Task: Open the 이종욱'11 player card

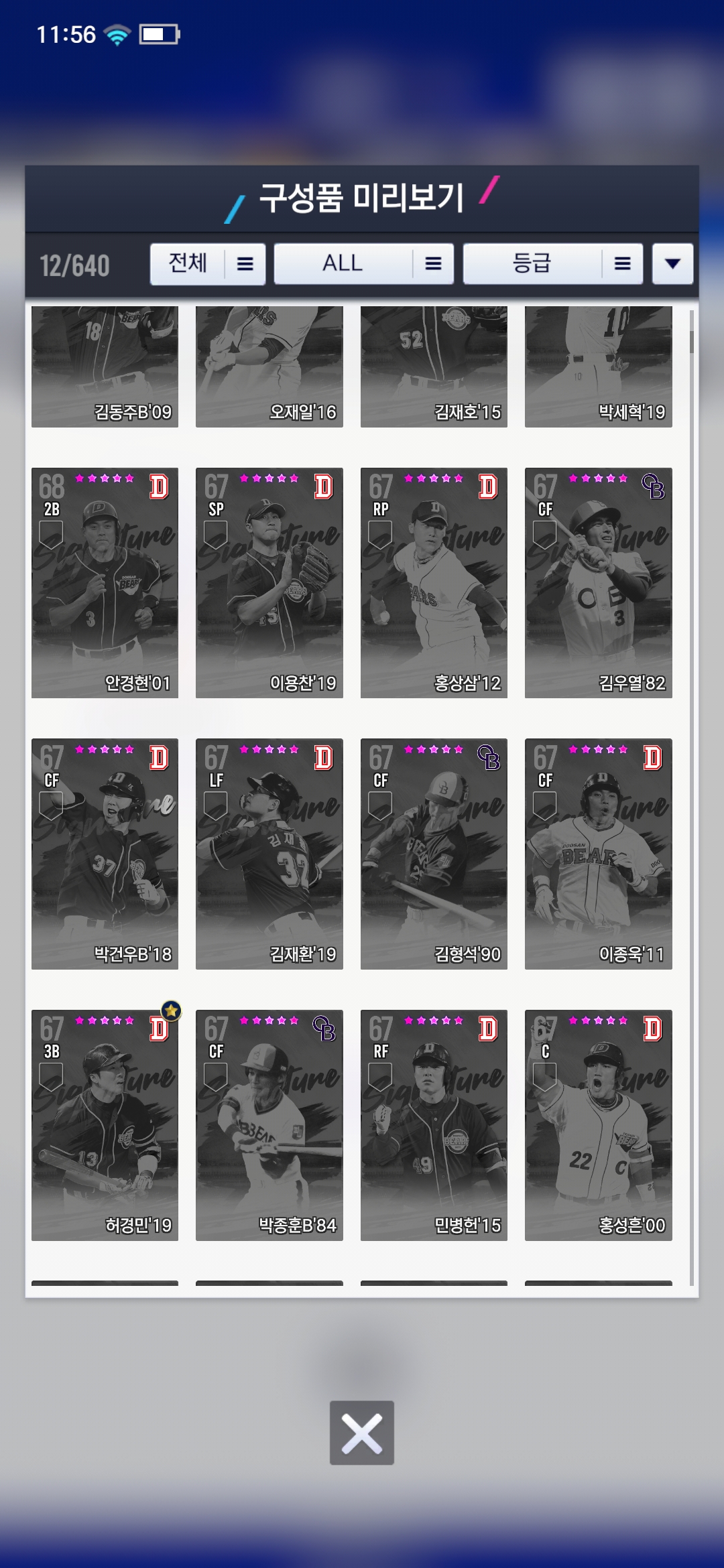Action: point(598,854)
